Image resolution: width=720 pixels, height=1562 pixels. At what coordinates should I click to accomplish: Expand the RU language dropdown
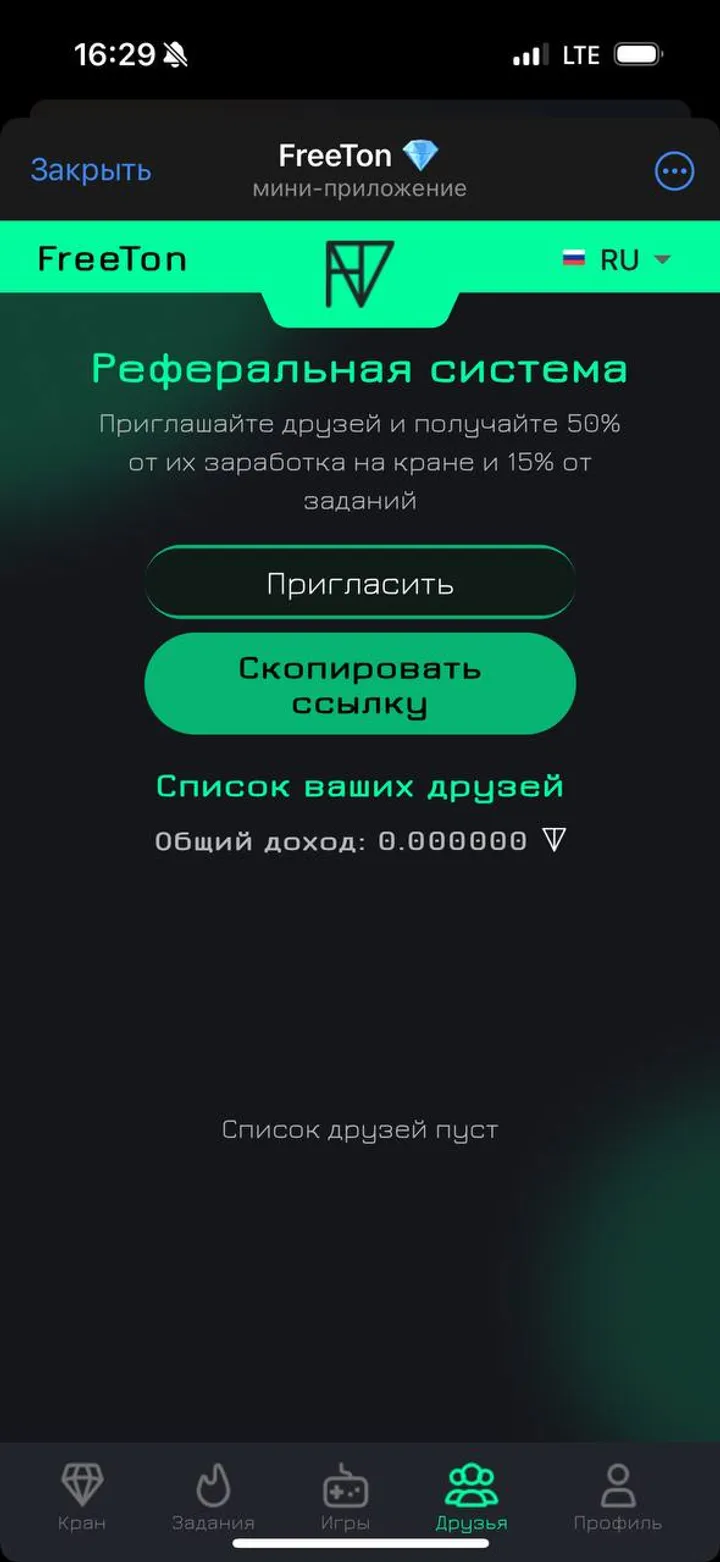617,260
